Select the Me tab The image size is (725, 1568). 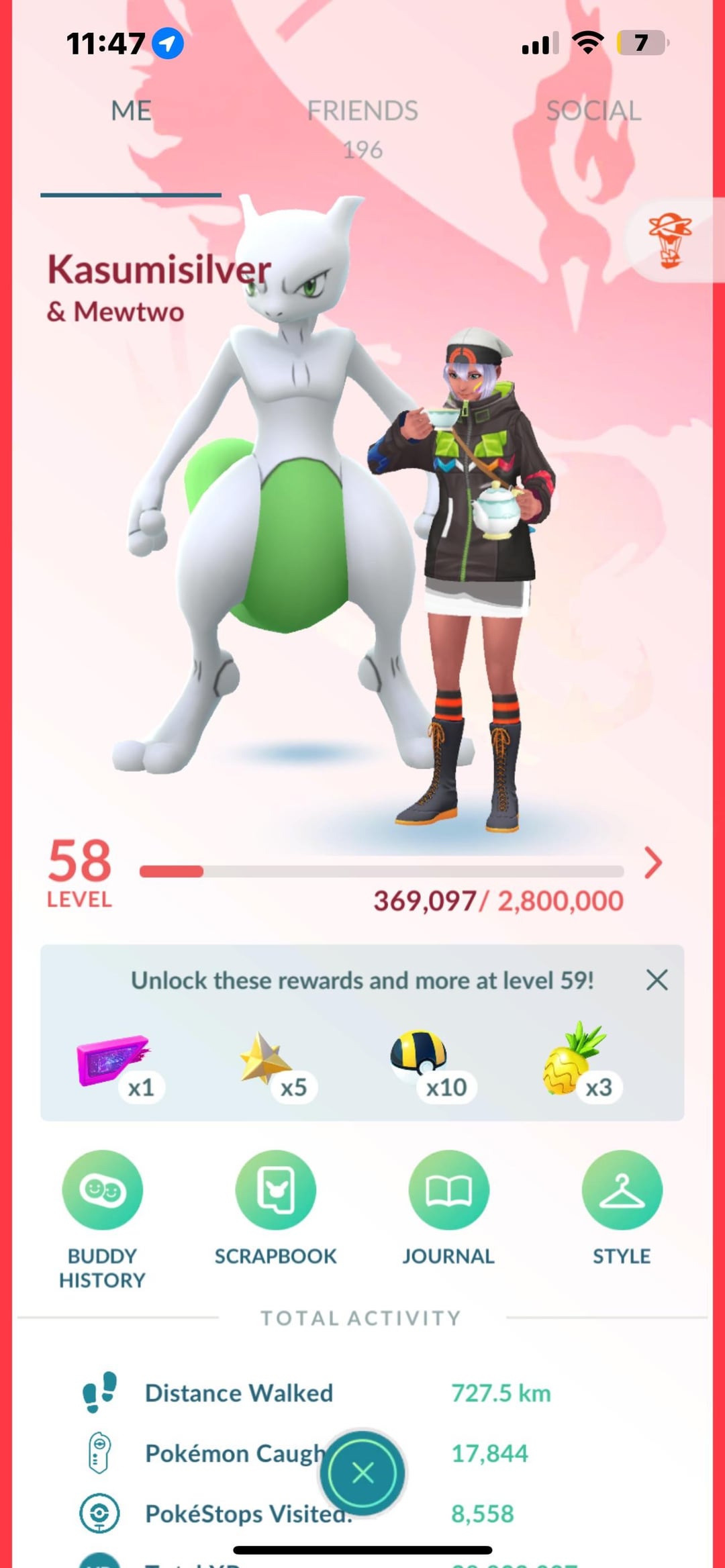[x=131, y=111]
